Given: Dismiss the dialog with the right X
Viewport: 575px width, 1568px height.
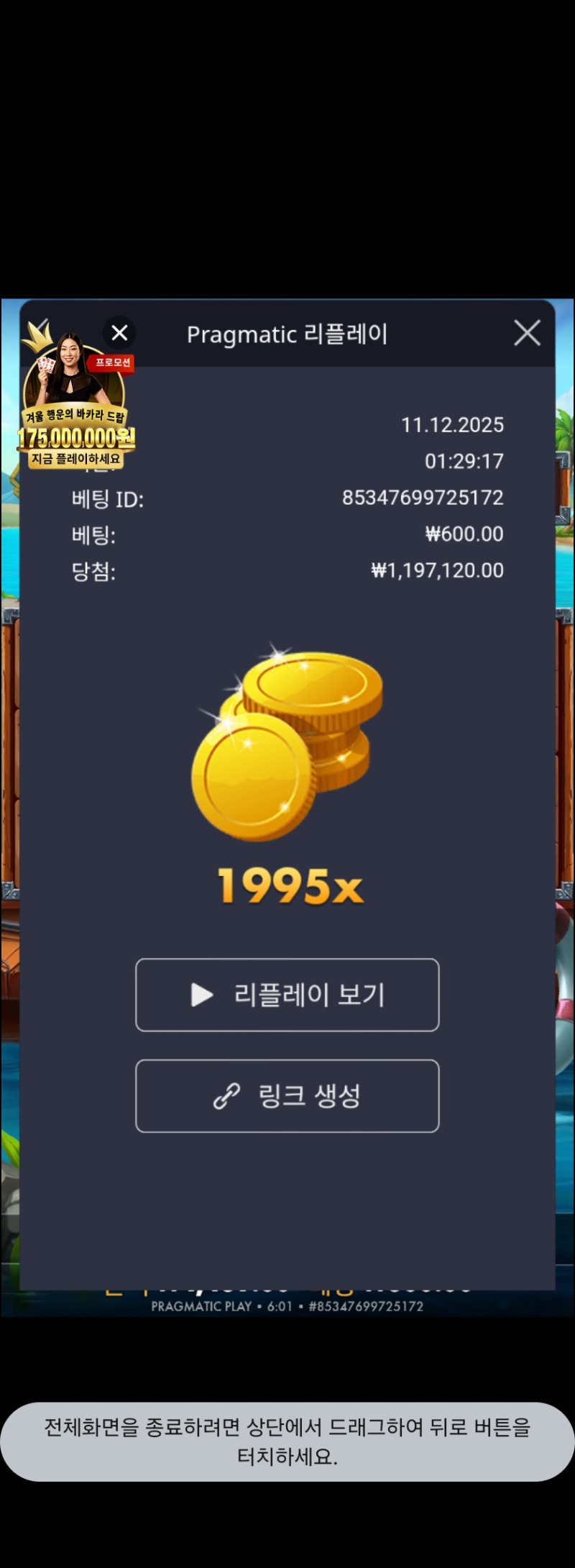Looking at the screenshot, I should pos(527,332).
